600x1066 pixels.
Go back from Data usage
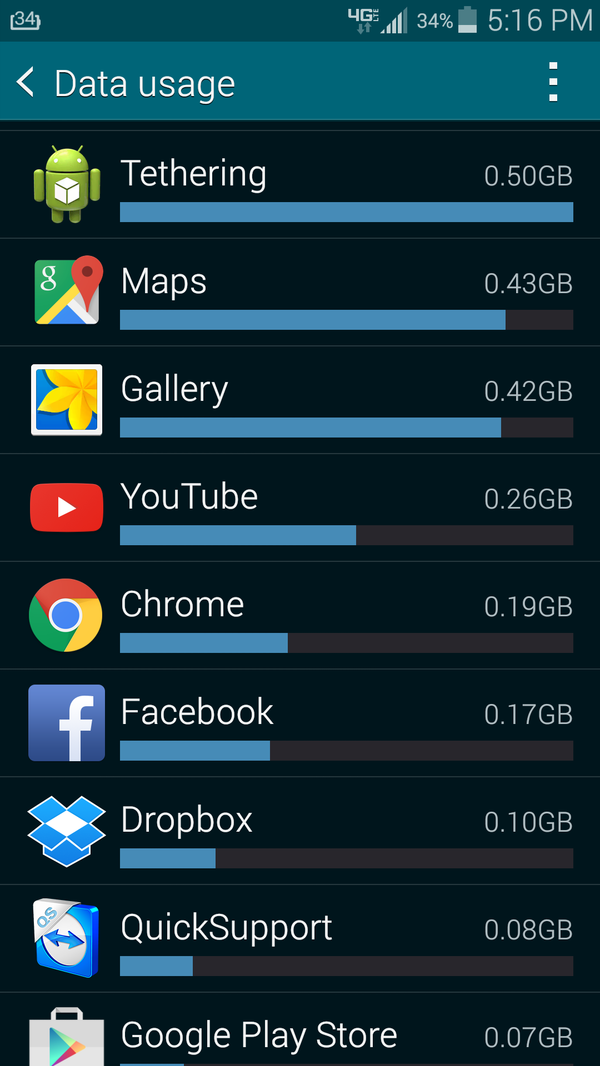click(x=27, y=83)
